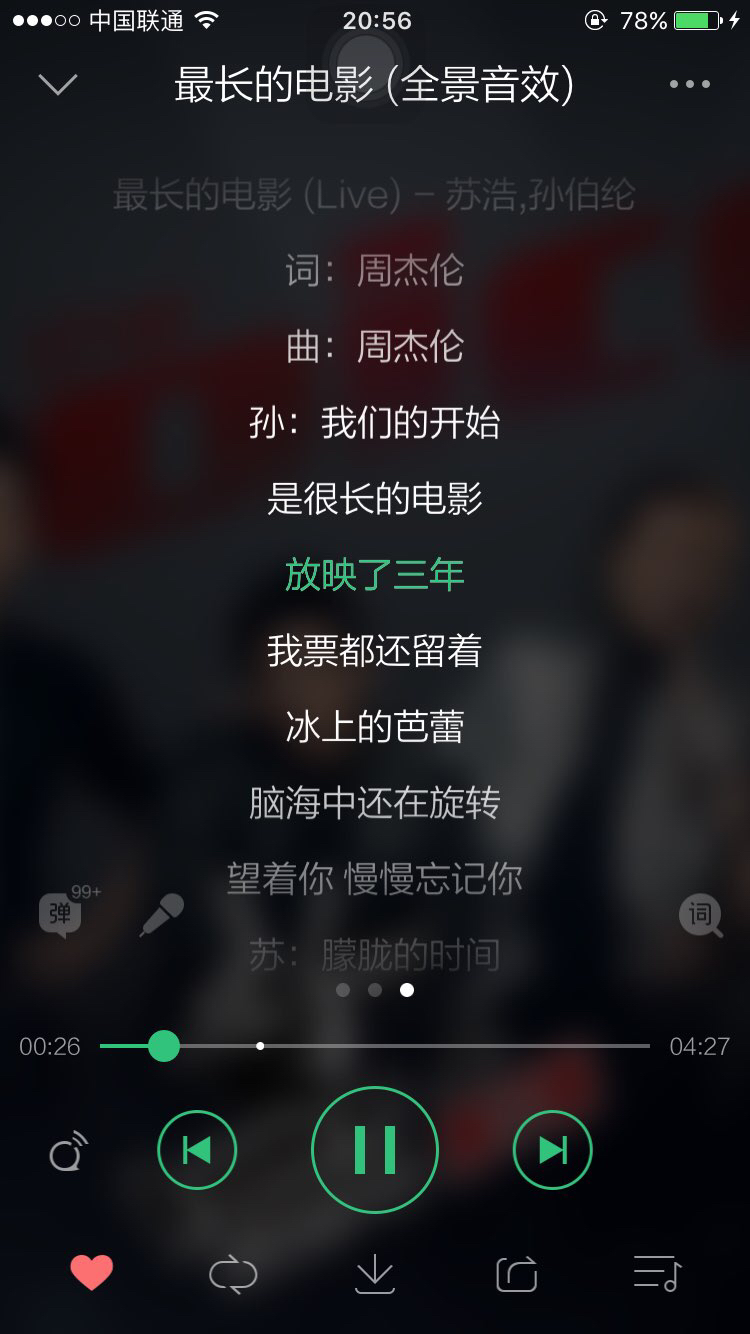
Task: Pause the current song
Action: point(375,1150)
